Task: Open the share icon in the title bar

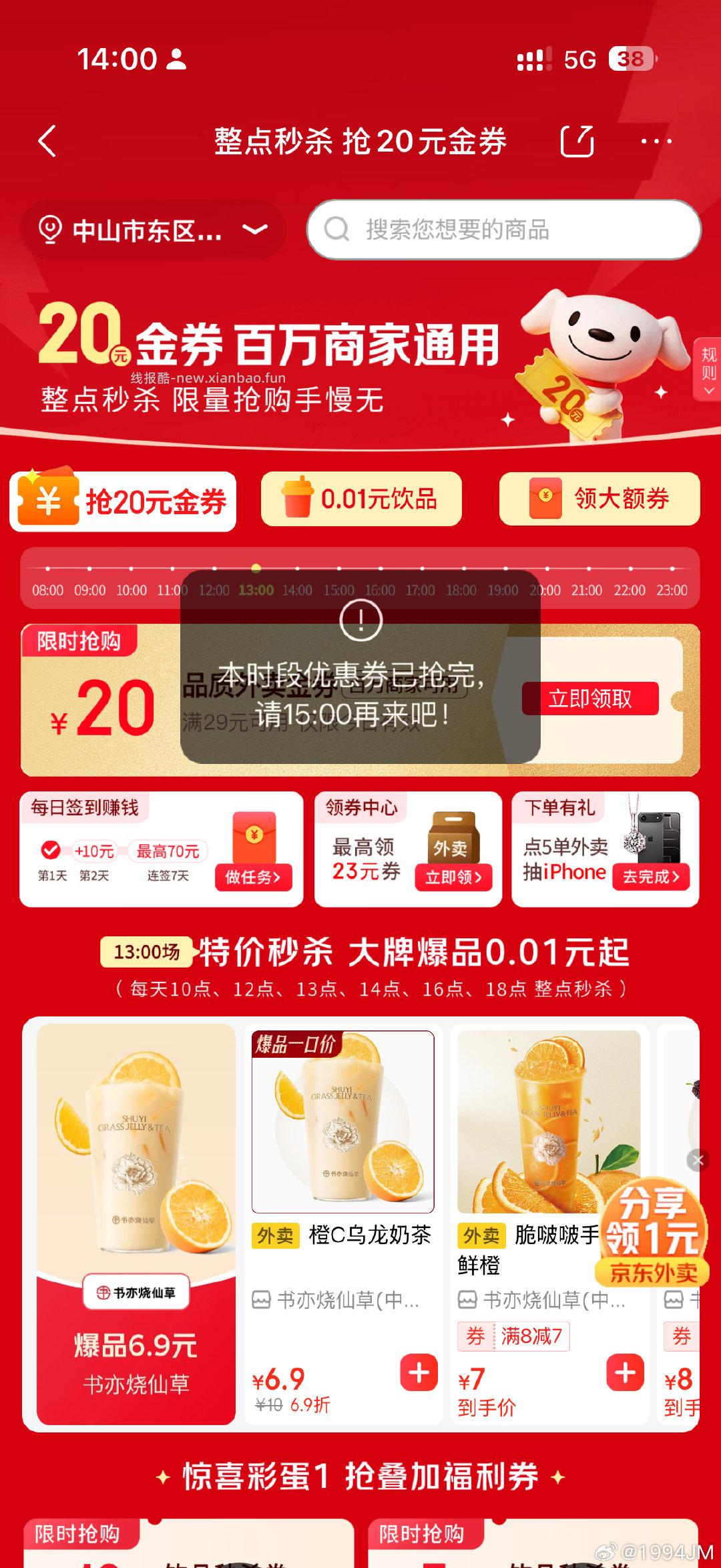Action: click(x=578, y=140)
